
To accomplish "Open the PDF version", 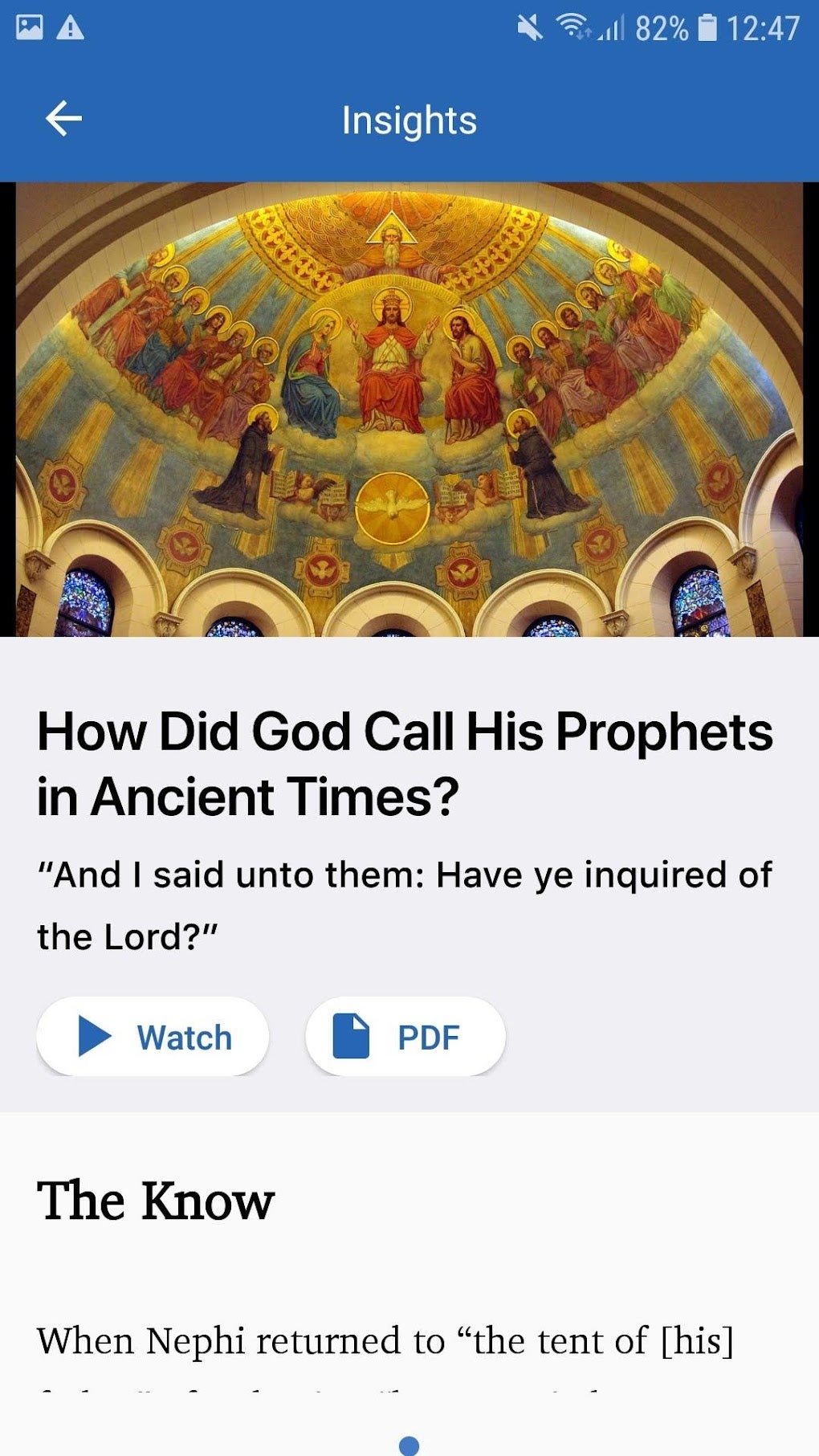I will point(405,1036).
